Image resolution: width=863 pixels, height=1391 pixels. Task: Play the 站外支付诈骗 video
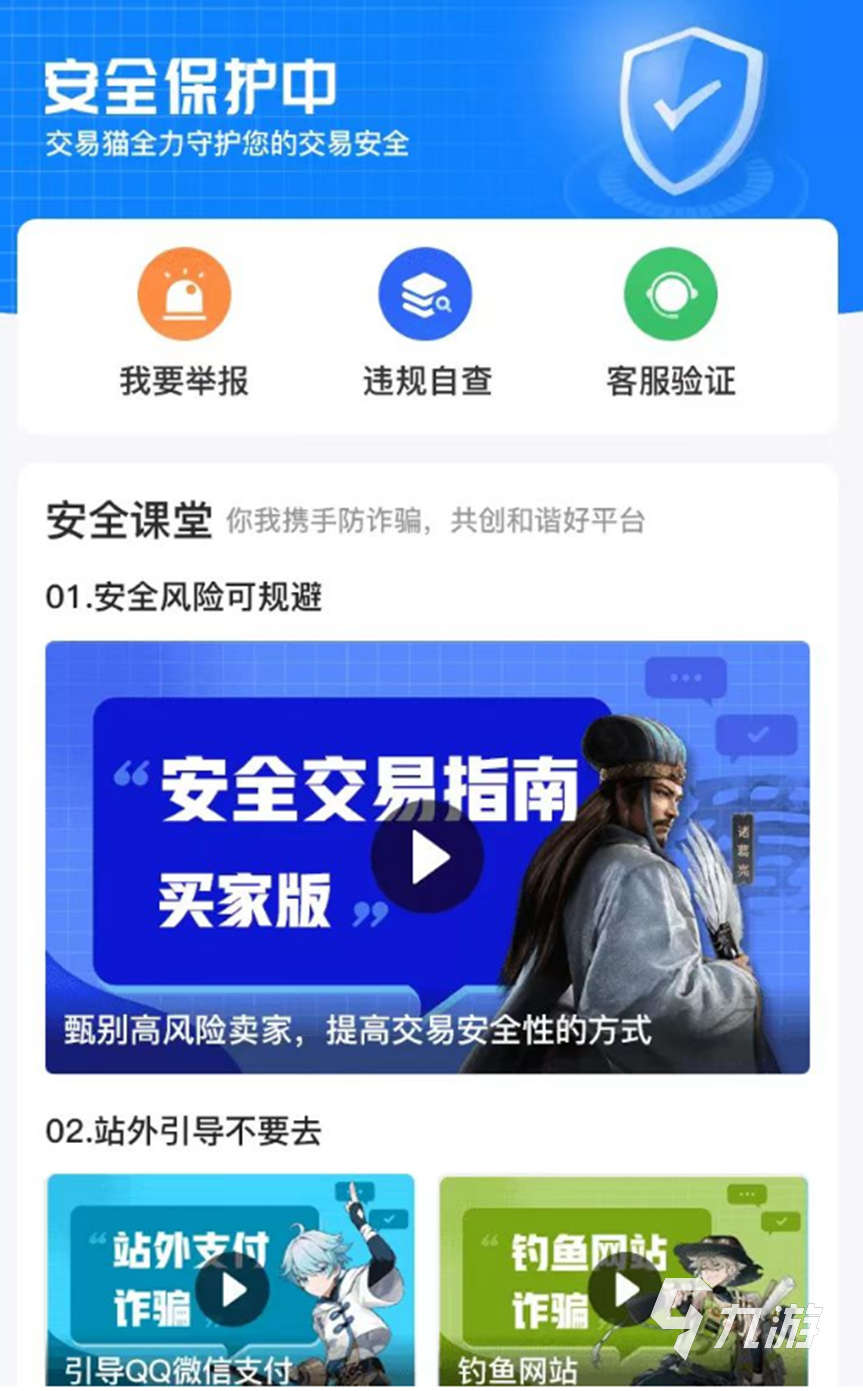point(232,1289)
